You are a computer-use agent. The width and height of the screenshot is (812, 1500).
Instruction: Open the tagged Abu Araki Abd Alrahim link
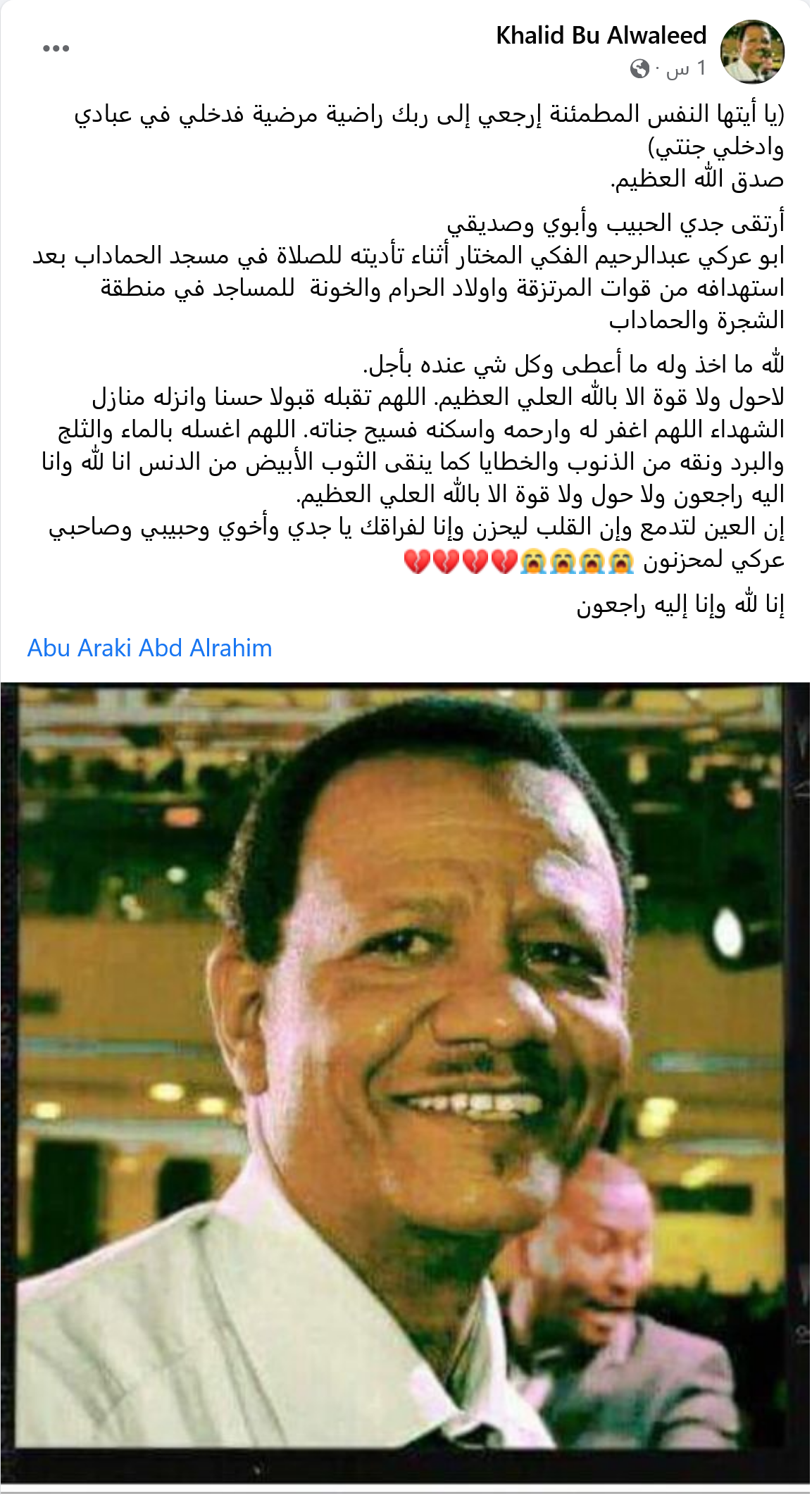150,648
